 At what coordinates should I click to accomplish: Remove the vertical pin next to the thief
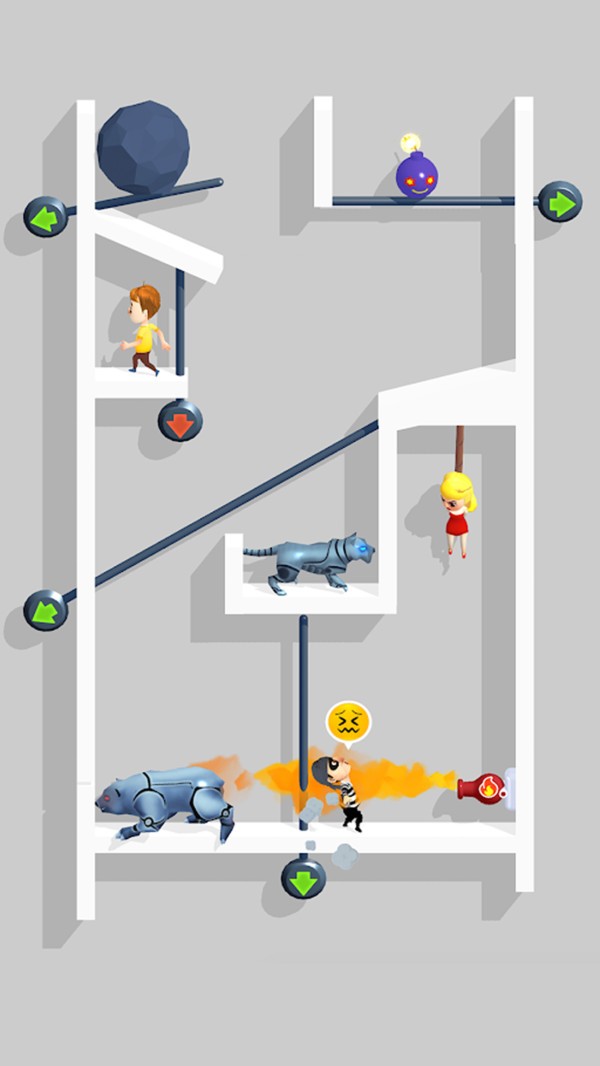click(303, 877)
